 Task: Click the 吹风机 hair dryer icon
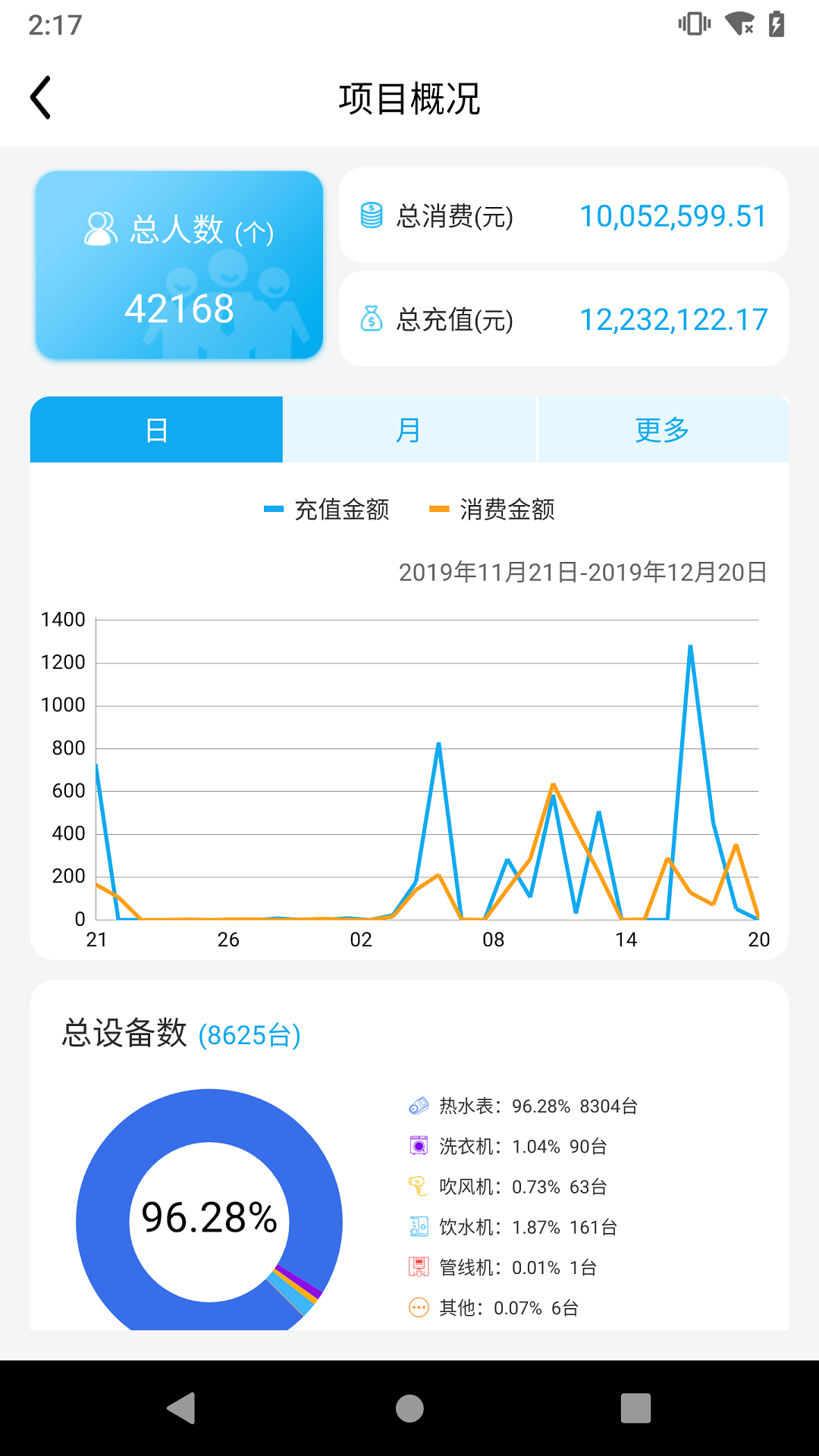[418, 1187]
